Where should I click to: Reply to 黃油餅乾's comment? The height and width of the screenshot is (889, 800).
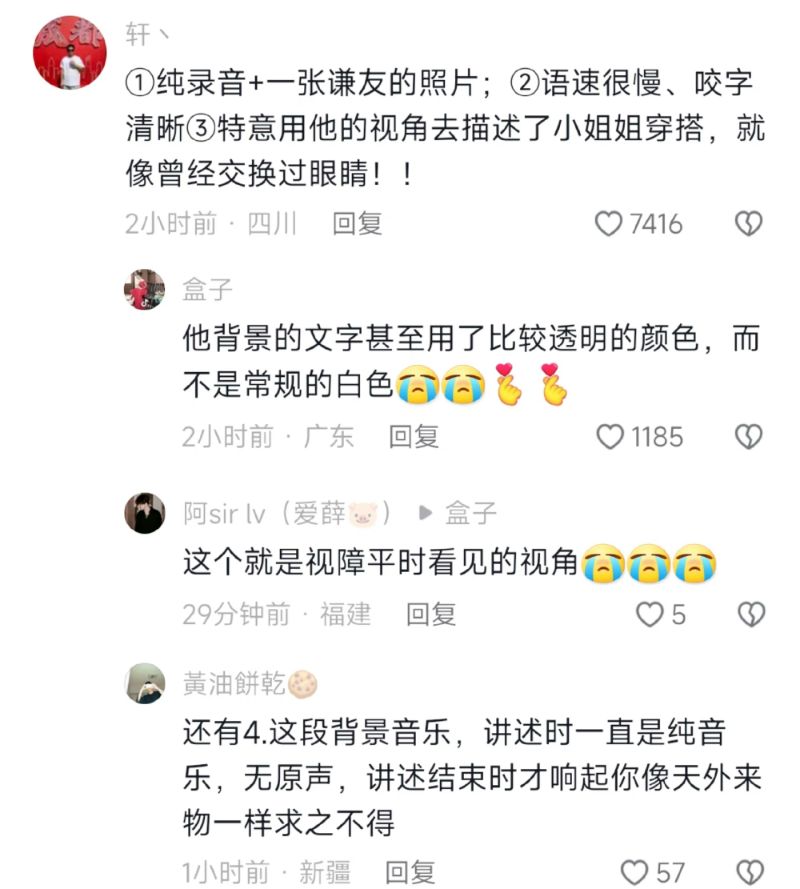[x=410, y=871]
